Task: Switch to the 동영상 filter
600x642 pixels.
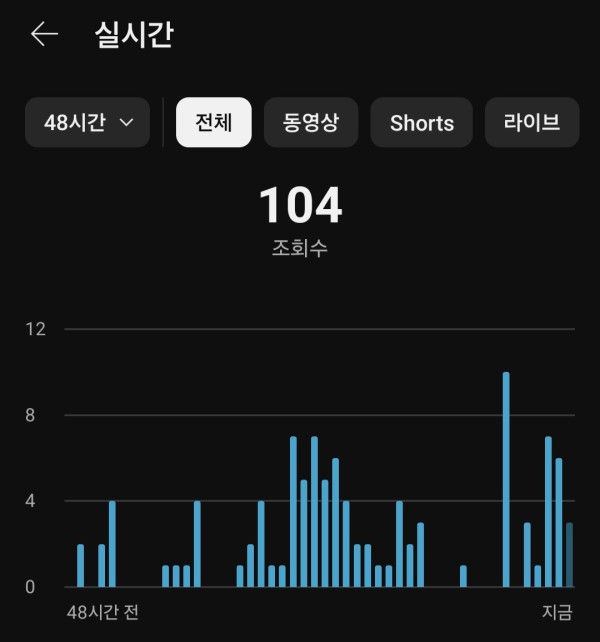Action: coord(311,123)
